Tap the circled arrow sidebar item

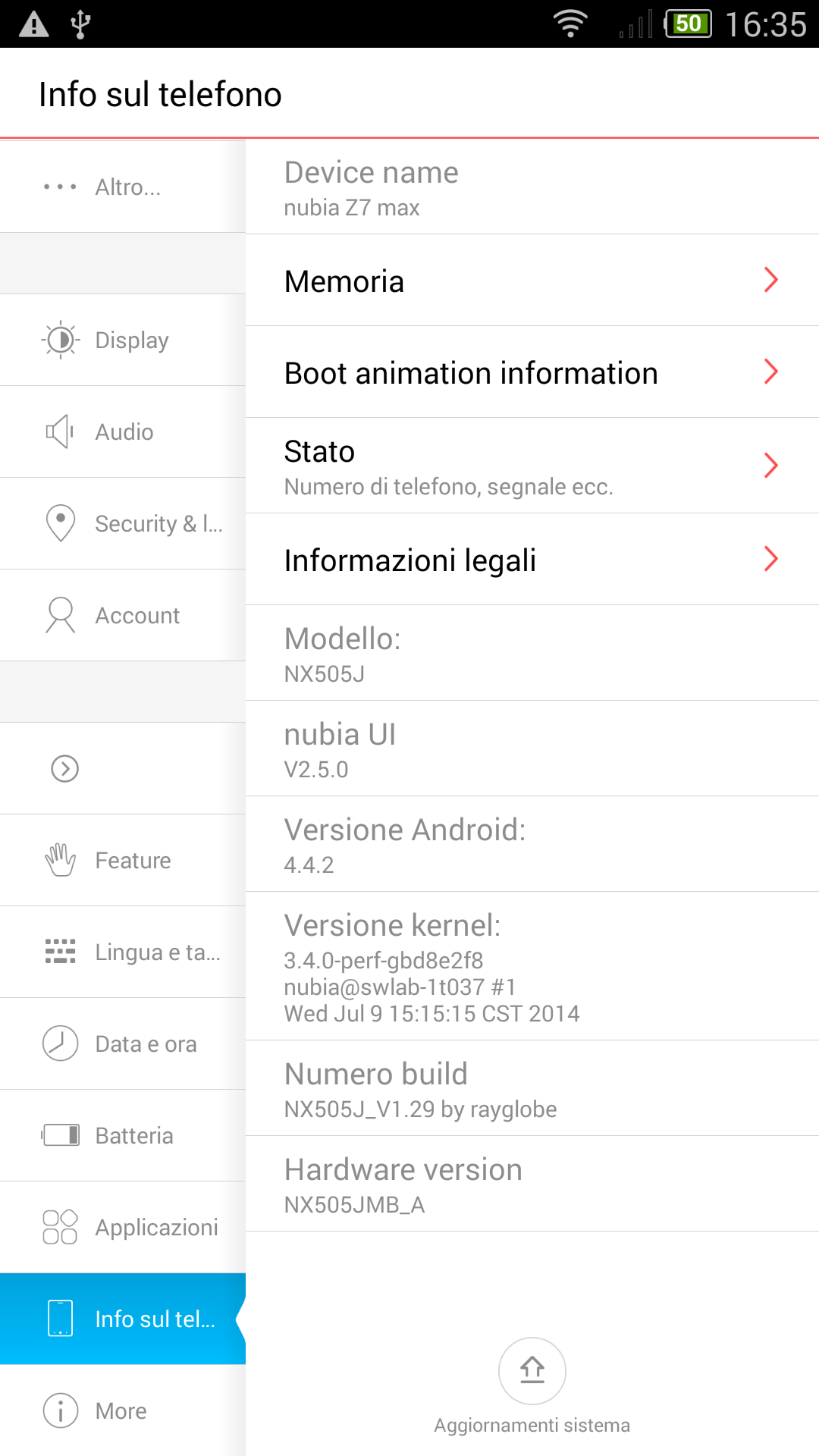coord(123,768)
